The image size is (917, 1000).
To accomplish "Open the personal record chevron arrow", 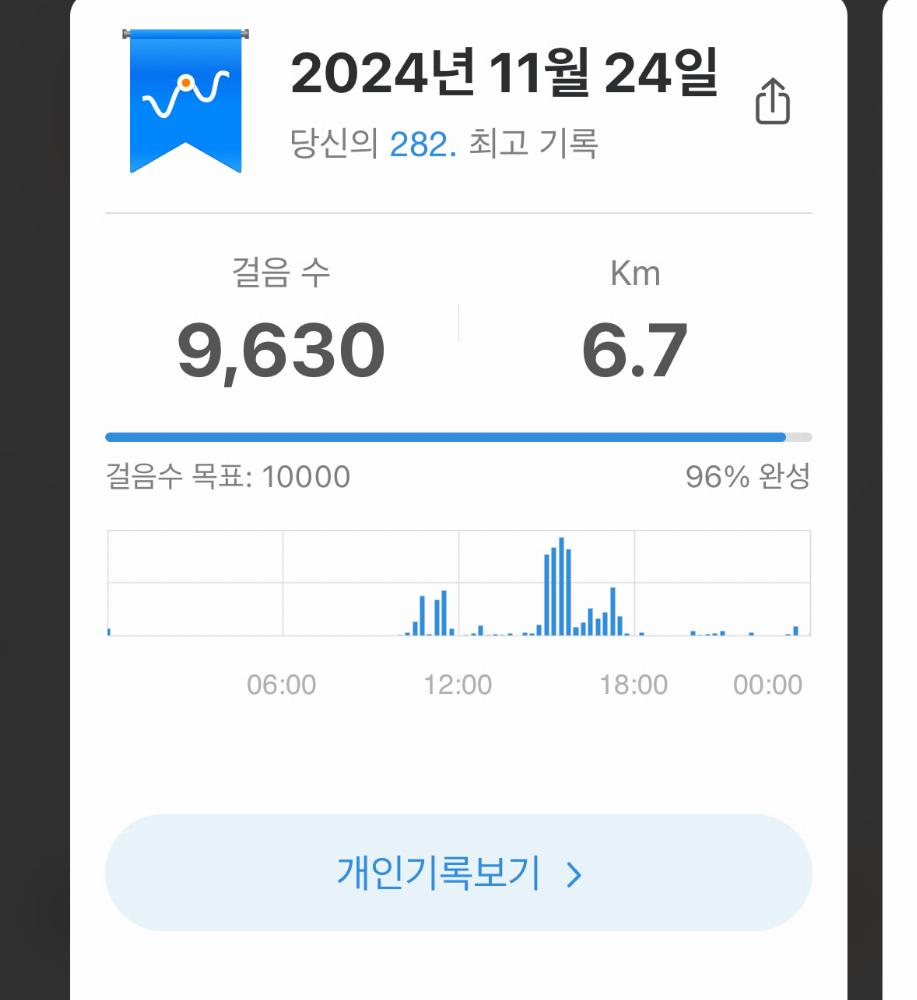I will click(x=573, y=873).
